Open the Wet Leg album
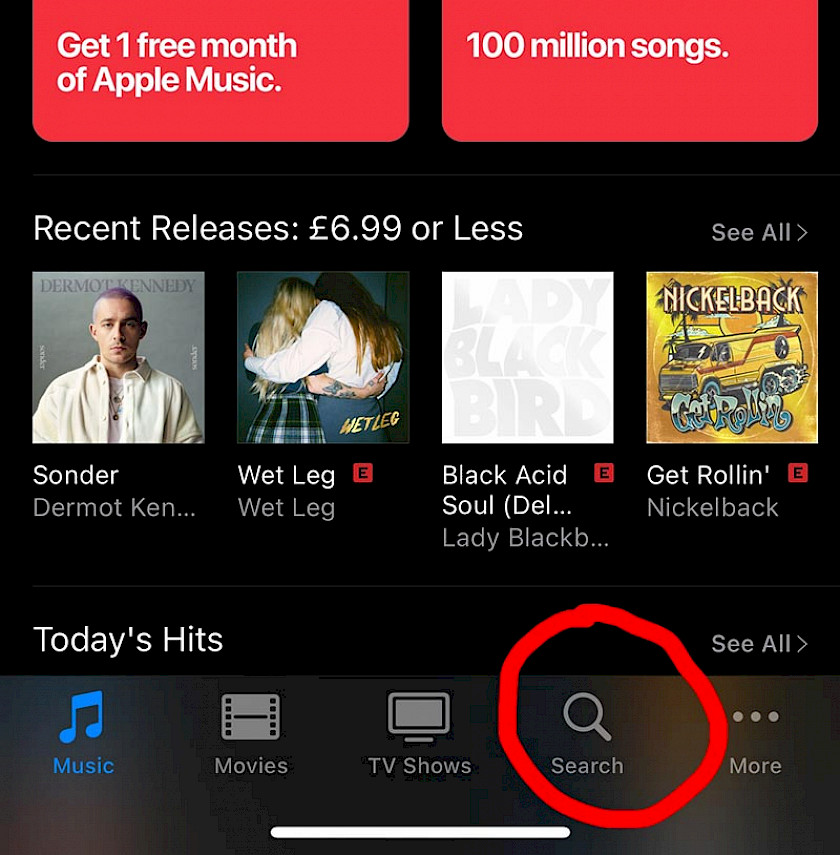The height and width of the screenshot is (855, 840). 323,357
